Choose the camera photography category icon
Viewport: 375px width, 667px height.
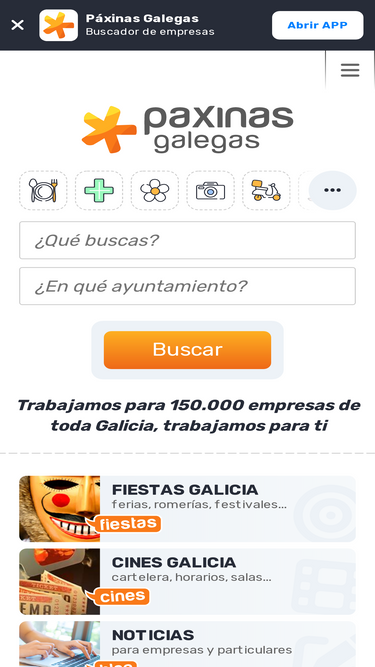pos(210,191)
